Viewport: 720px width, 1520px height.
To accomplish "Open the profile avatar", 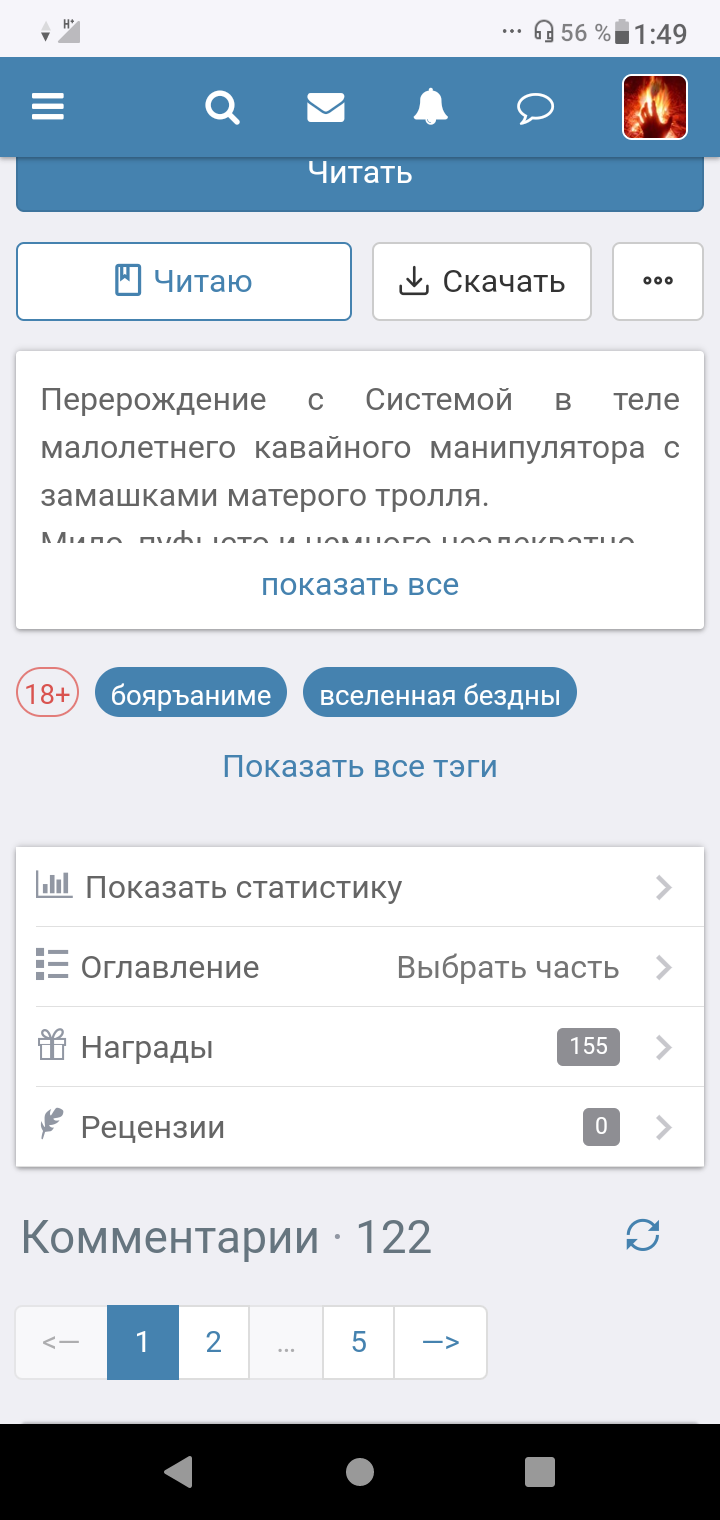I will click(x=655, y=107).
